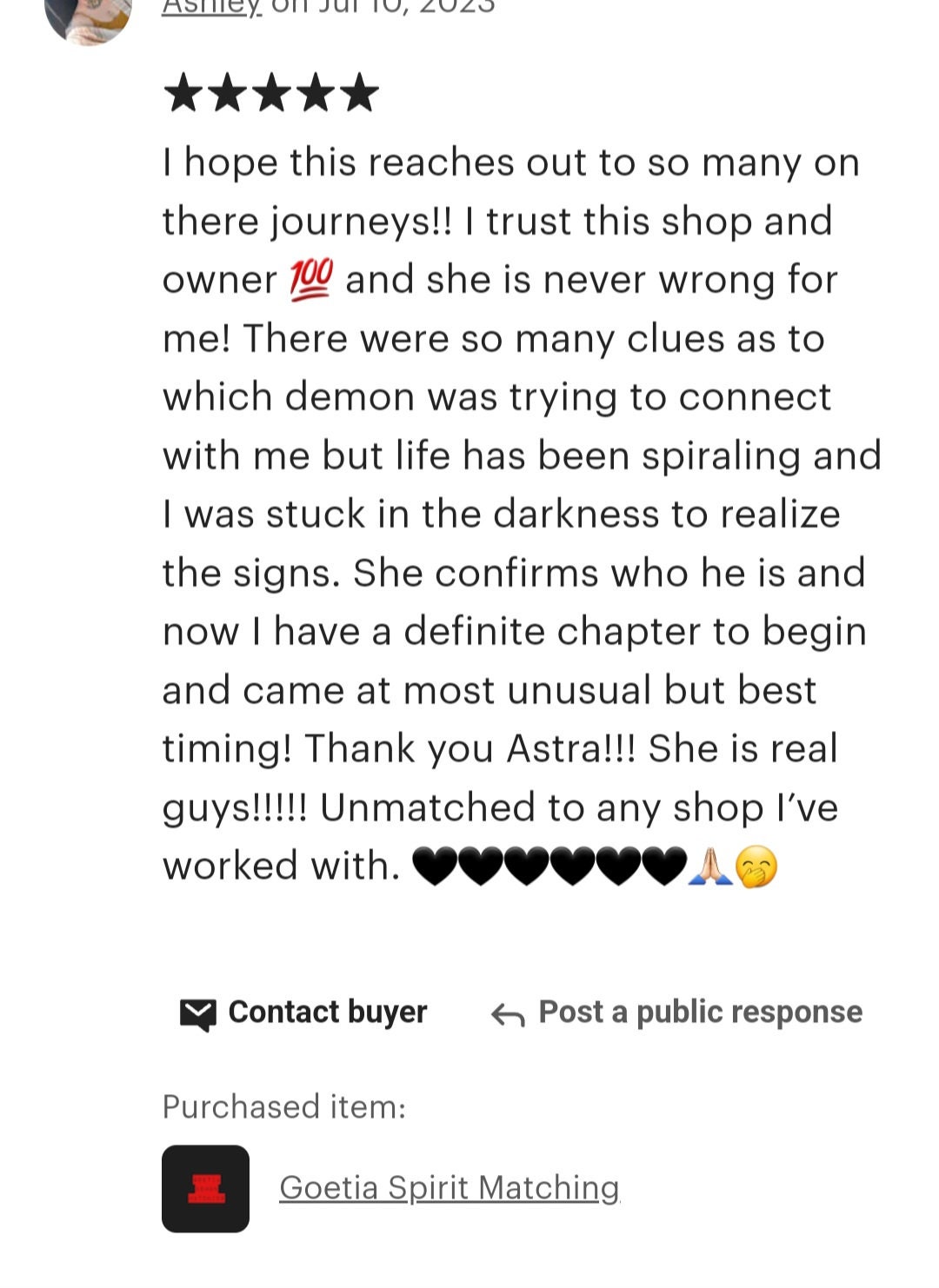The image size is (939, 1288).
Task: Tap Contact buyer
Action: point(303,1012)
